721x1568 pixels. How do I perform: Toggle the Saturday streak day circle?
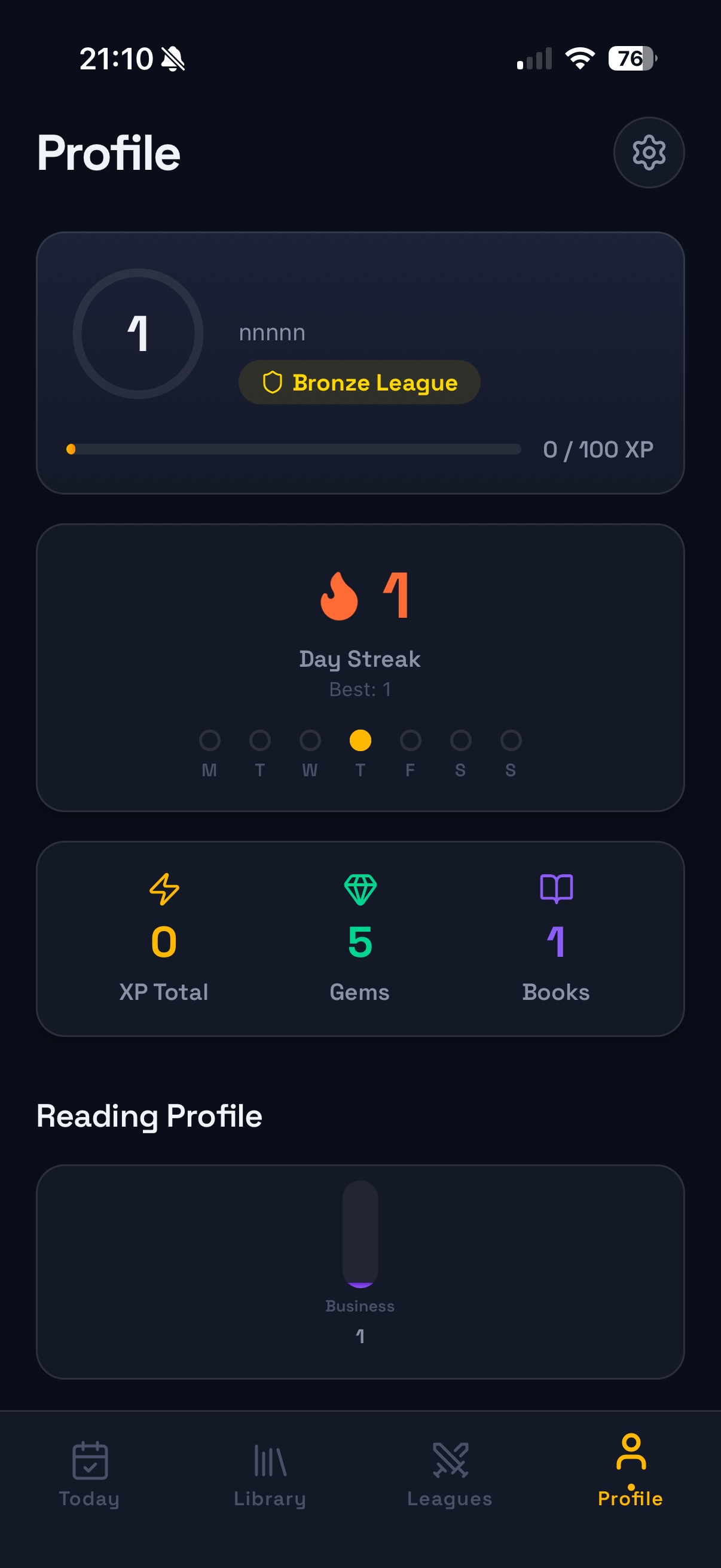tap(460, 740)
